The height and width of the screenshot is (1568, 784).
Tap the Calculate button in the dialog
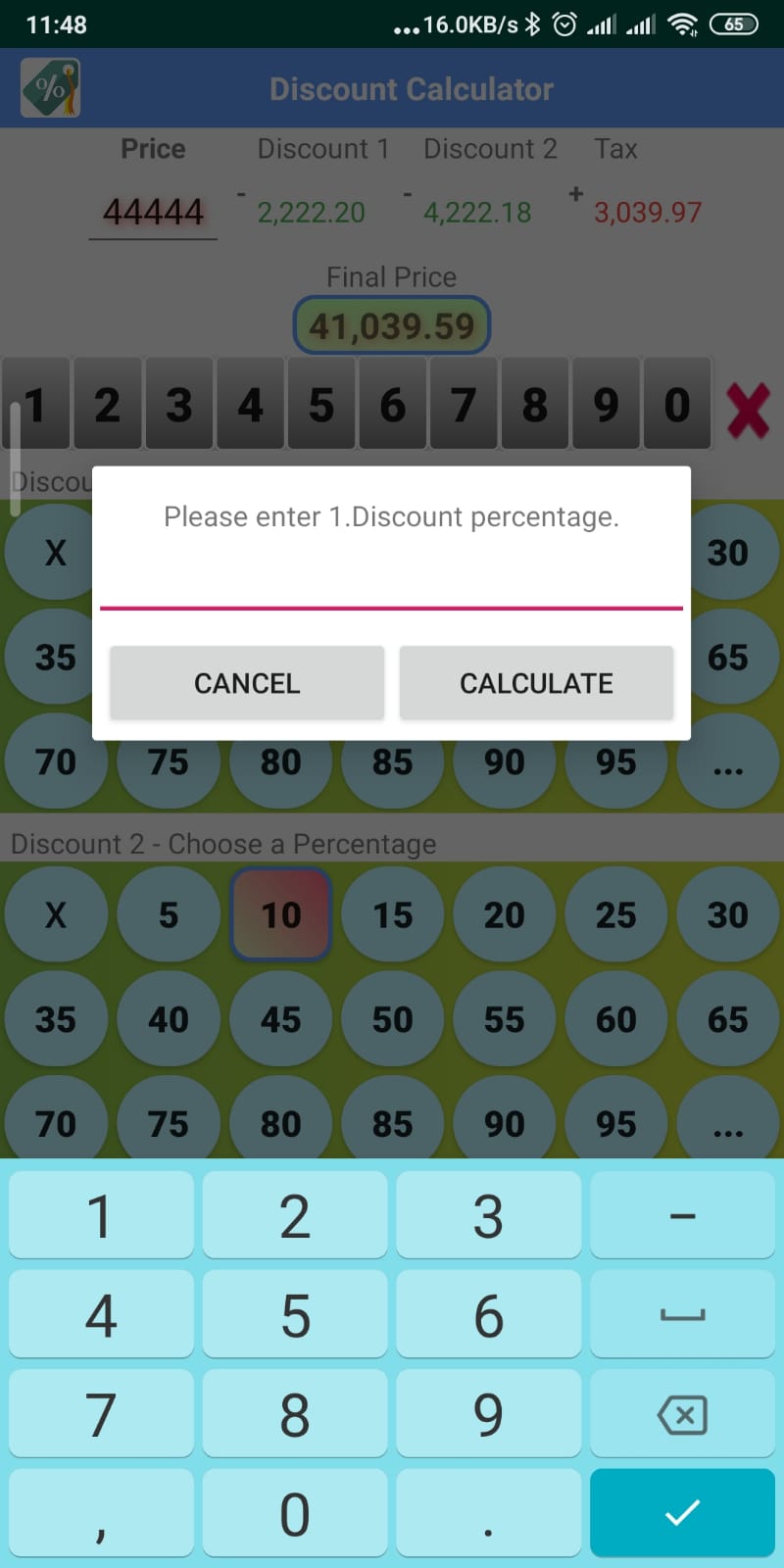[x=536, y=683]
